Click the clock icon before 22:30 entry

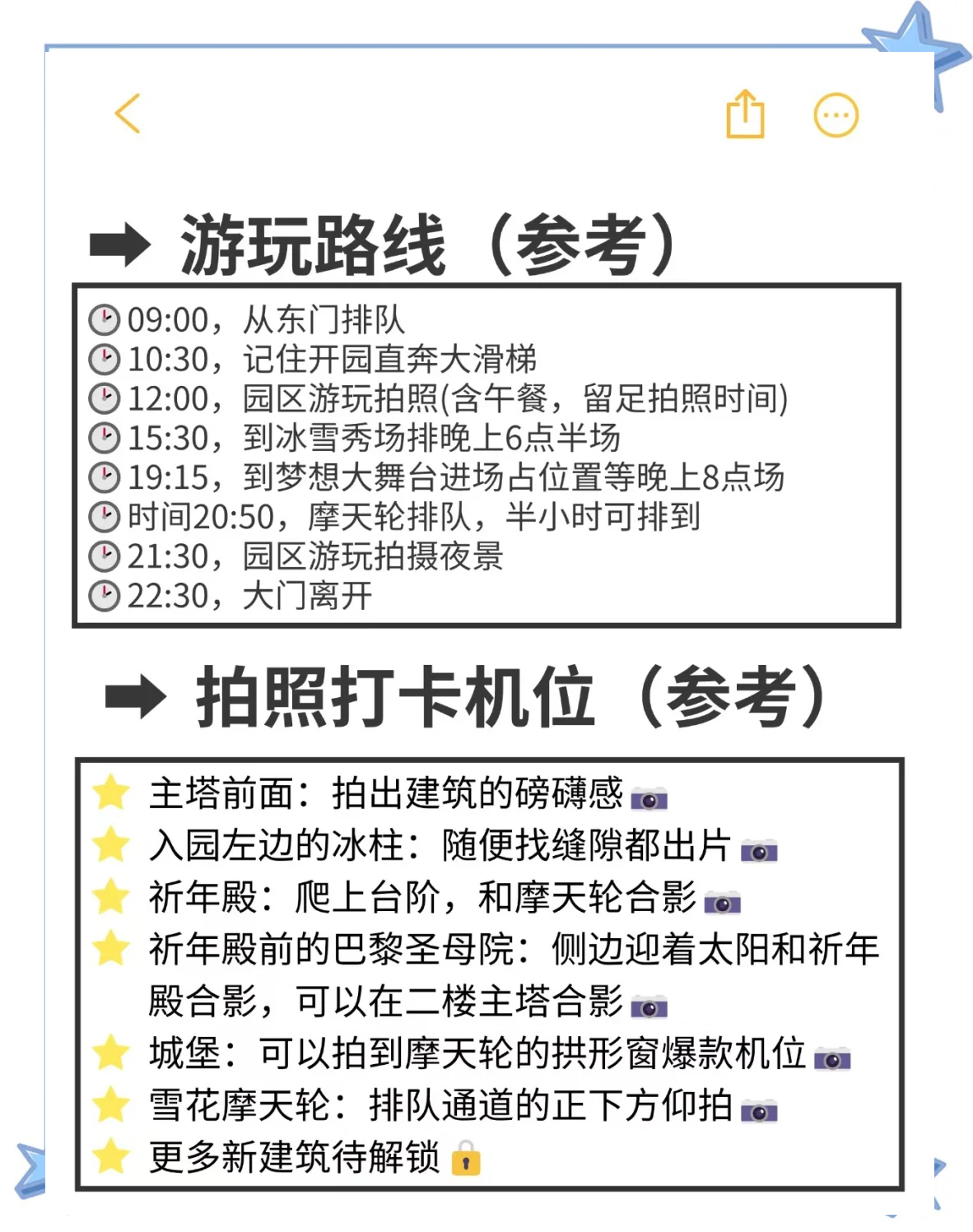pos(104,594)
